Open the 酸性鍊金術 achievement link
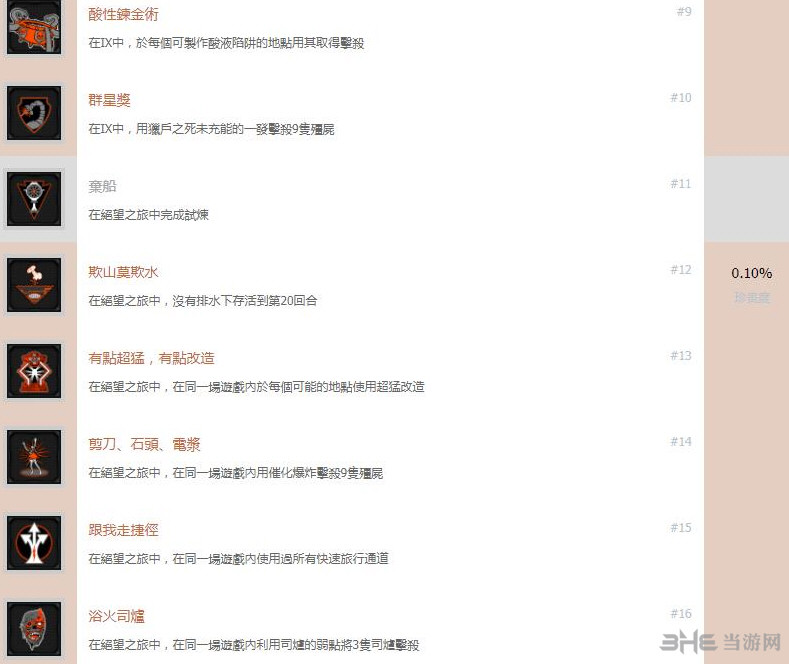This screenshot has height=664, width=789. click(123, 14)
